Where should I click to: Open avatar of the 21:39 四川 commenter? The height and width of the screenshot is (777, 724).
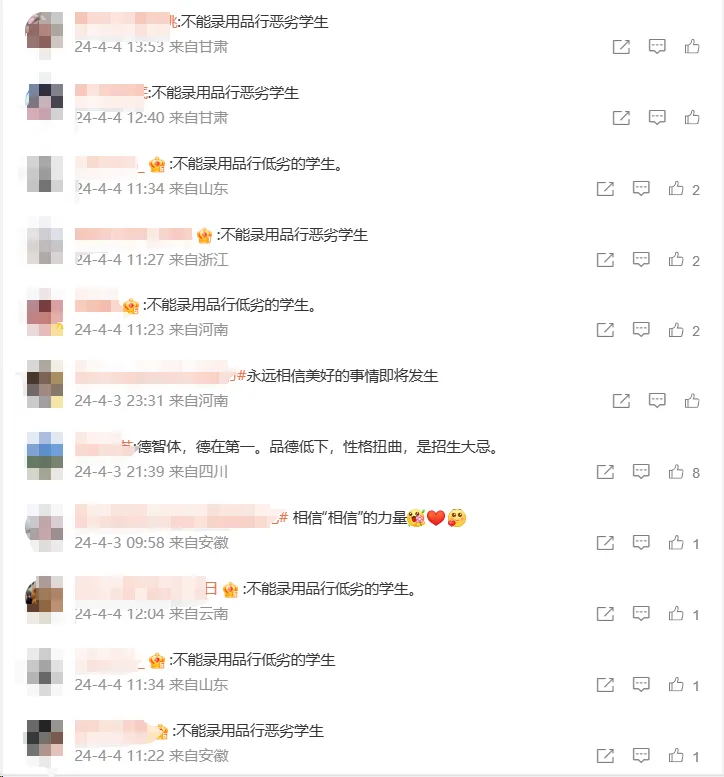(x=44, y=450)
